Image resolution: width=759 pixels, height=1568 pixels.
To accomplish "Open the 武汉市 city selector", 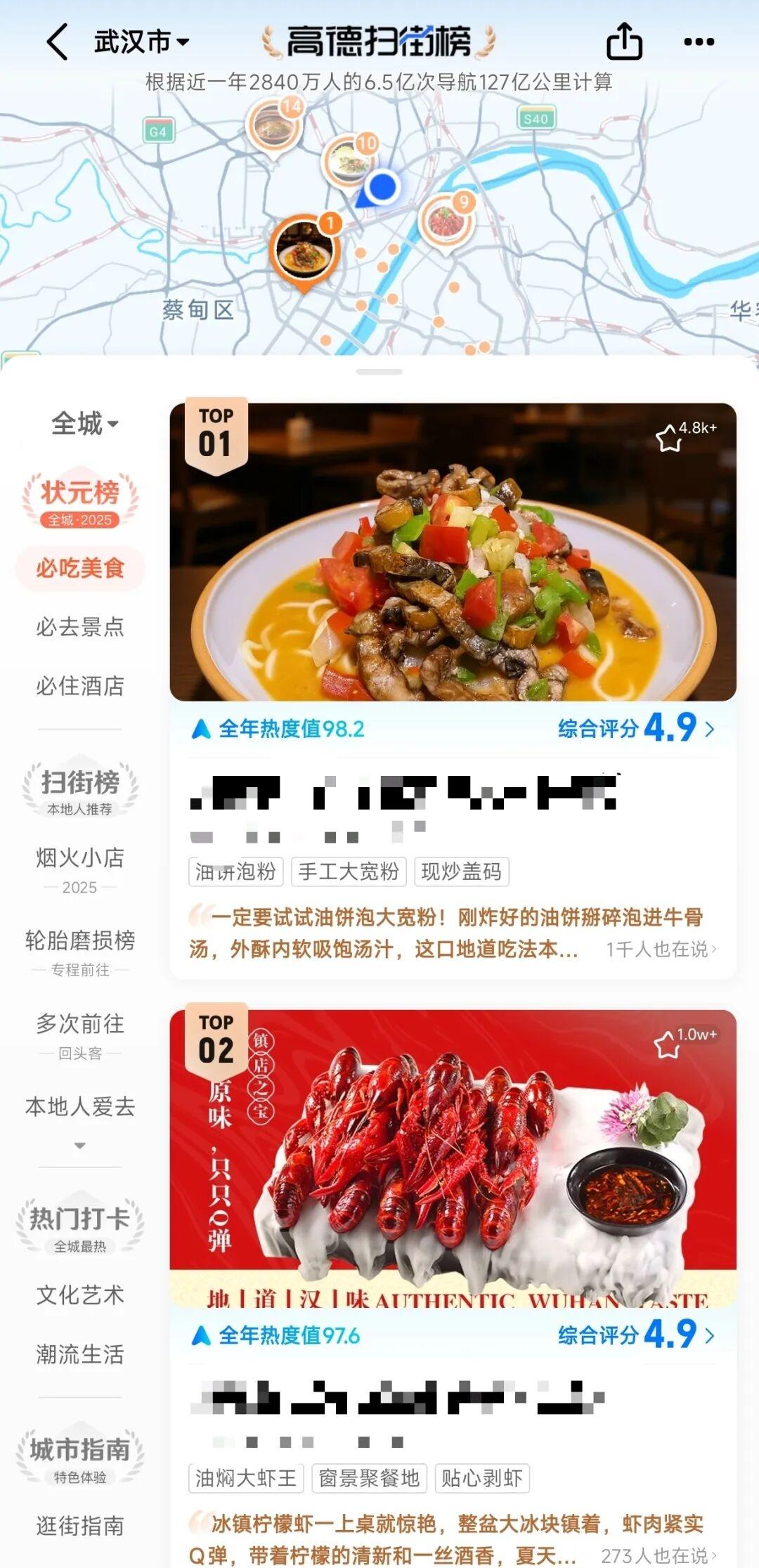I will pos(141,42).
